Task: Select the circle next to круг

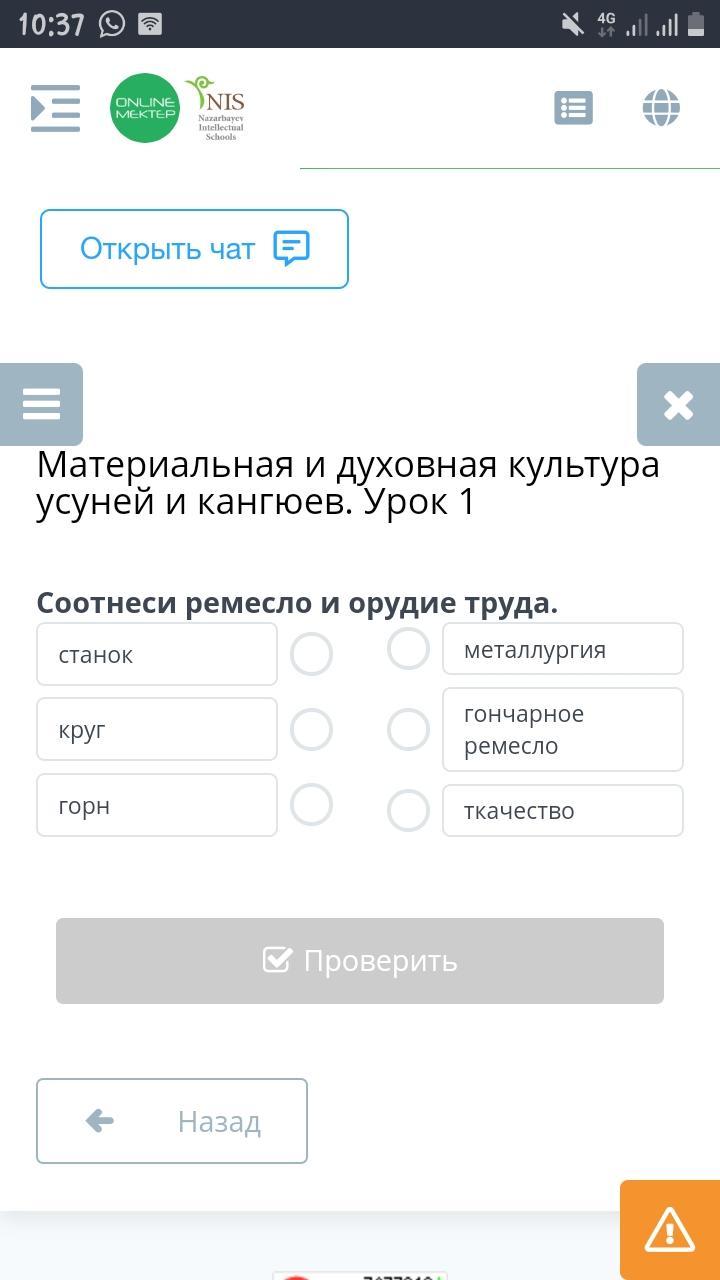Action: (311, 729)
